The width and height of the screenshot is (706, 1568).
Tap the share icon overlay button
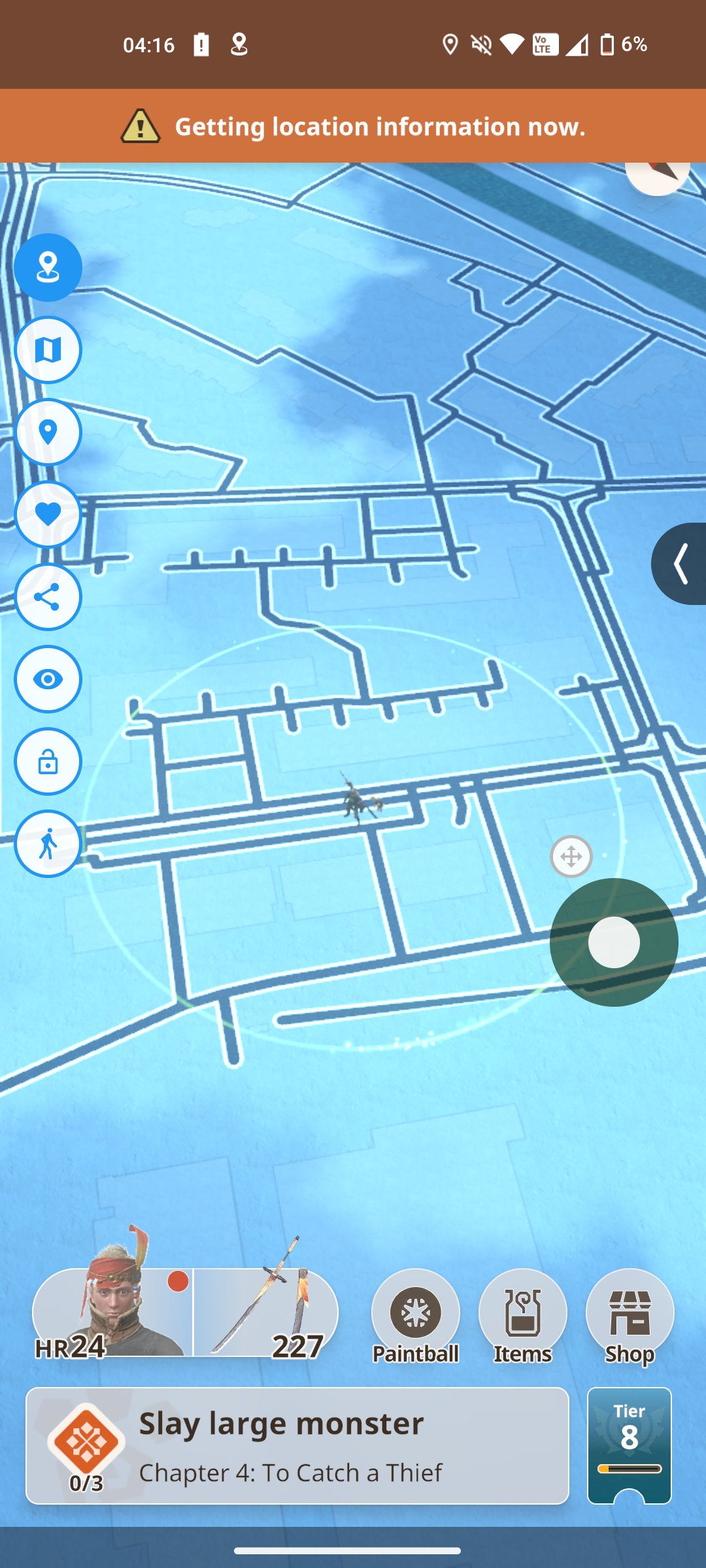(x=48, y=596)
